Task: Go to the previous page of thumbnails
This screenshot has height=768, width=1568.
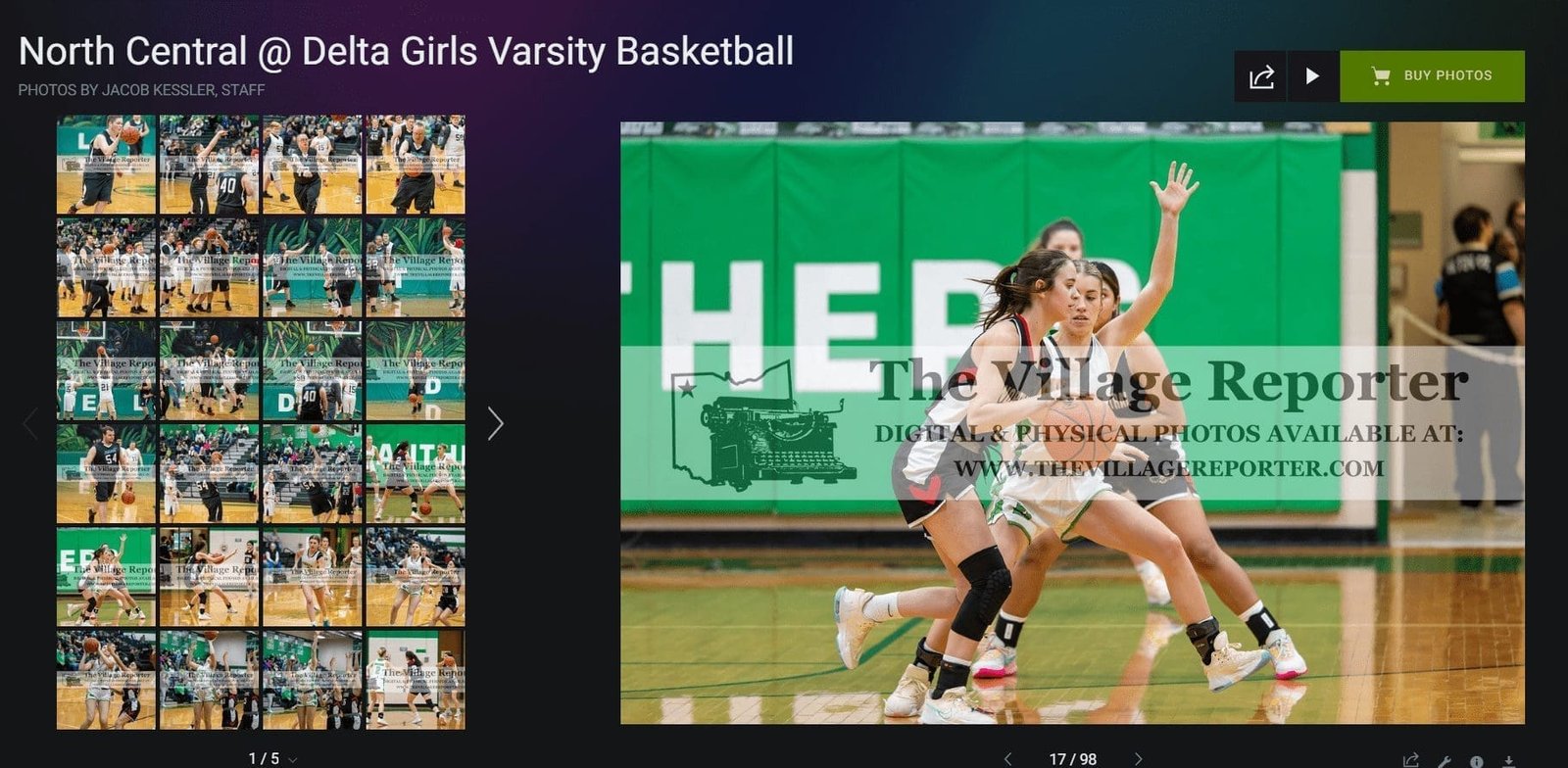Action: (29, 423)
